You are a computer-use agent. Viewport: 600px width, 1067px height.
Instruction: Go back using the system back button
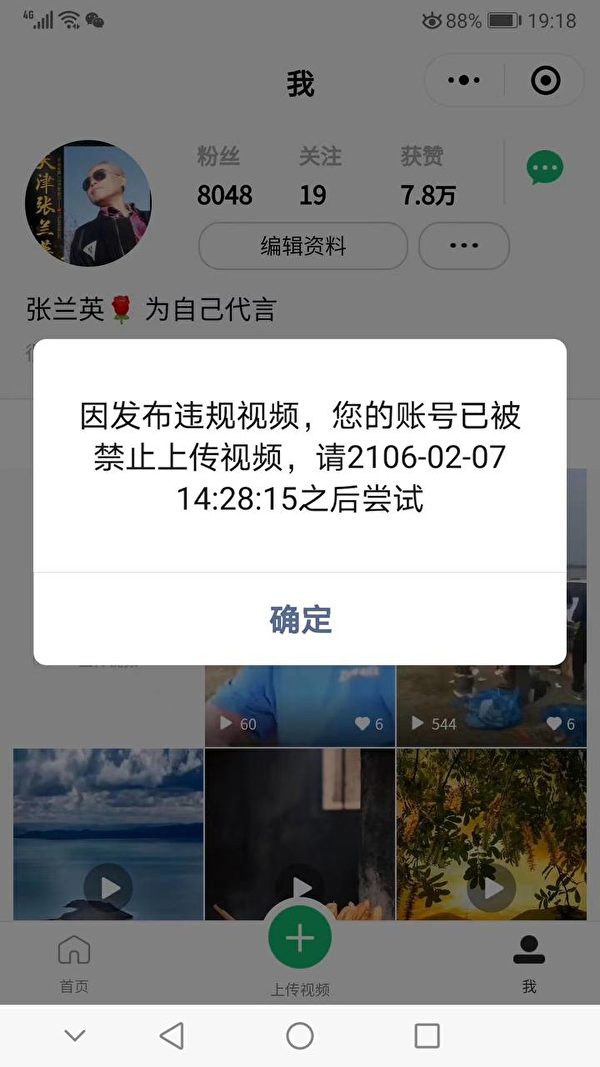(x=172, y=1035)
